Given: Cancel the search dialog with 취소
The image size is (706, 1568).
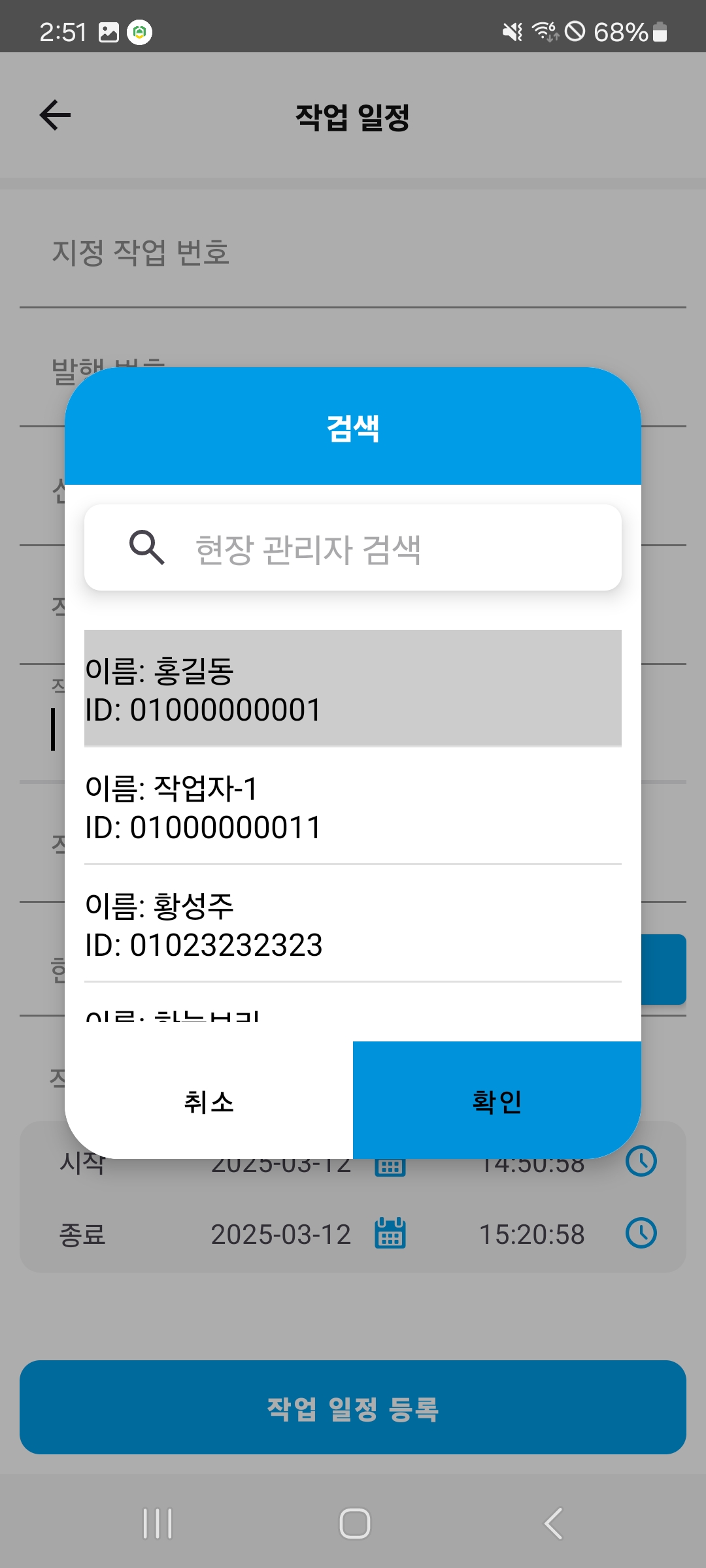Looking at the screenshot, I should (209, 1102).
